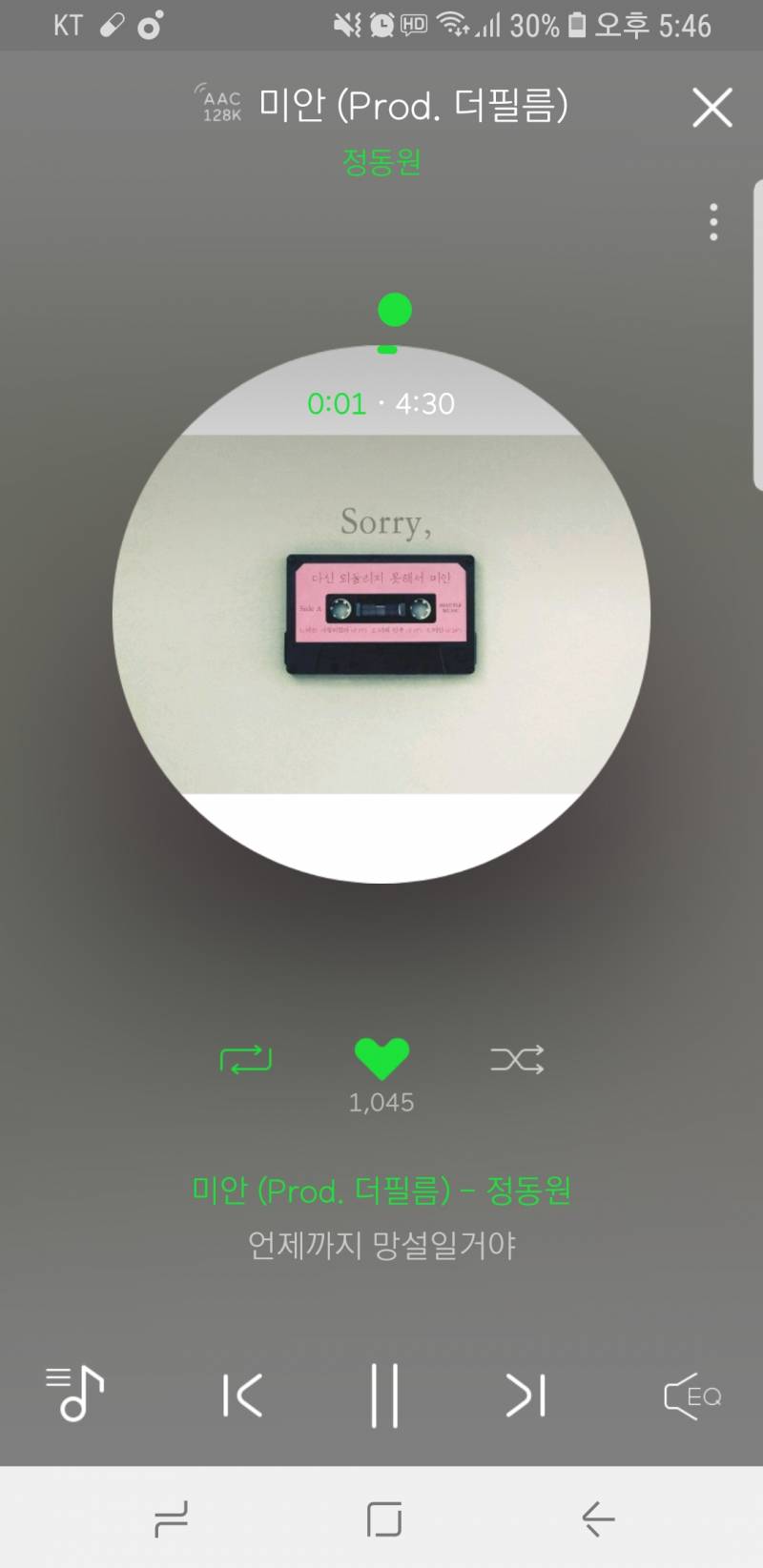Open the three-dot options menu
The width and height of the screenshot is (763, 1568).
click(712, 221)
